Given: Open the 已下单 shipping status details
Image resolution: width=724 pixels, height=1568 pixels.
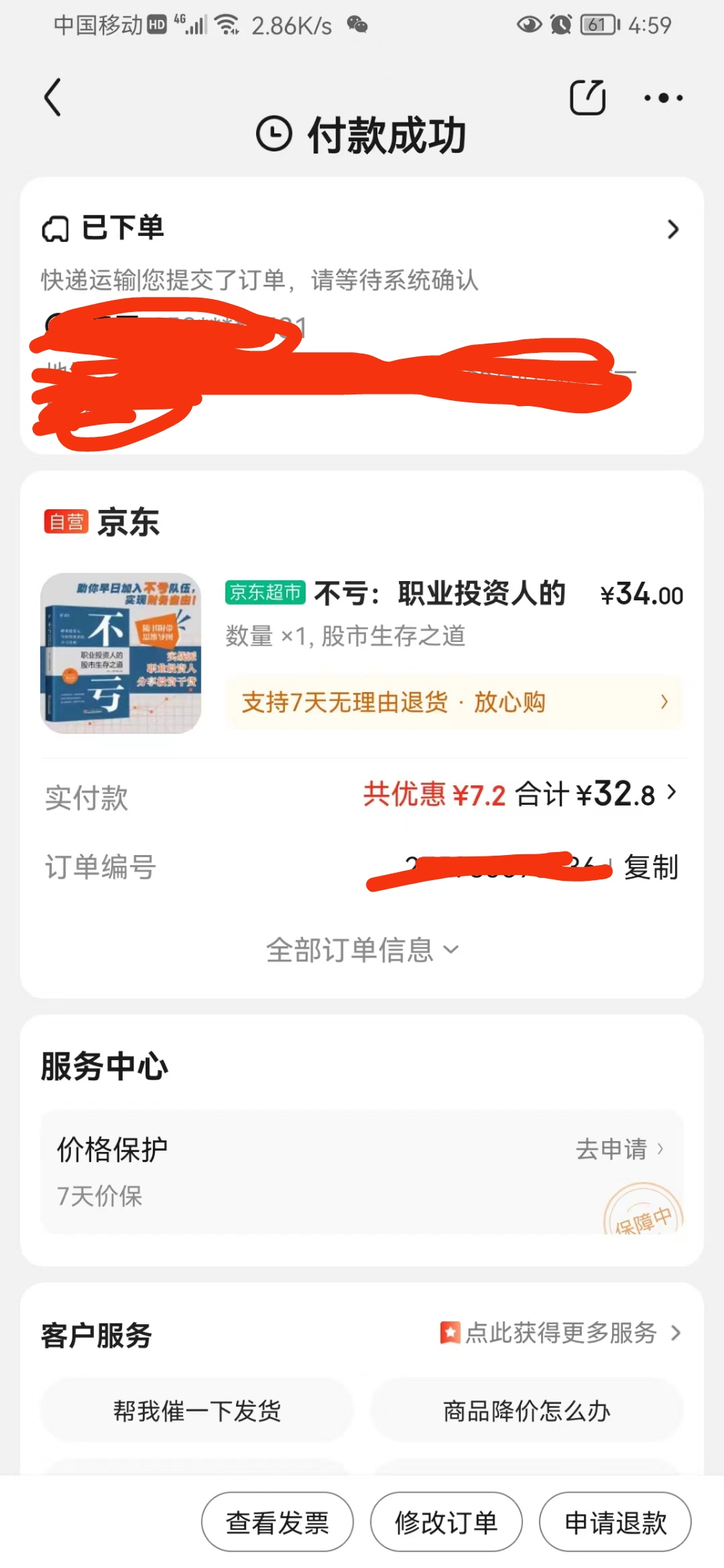Looking at the screenshot, I should pyautogui.click(x=672, y=230).
